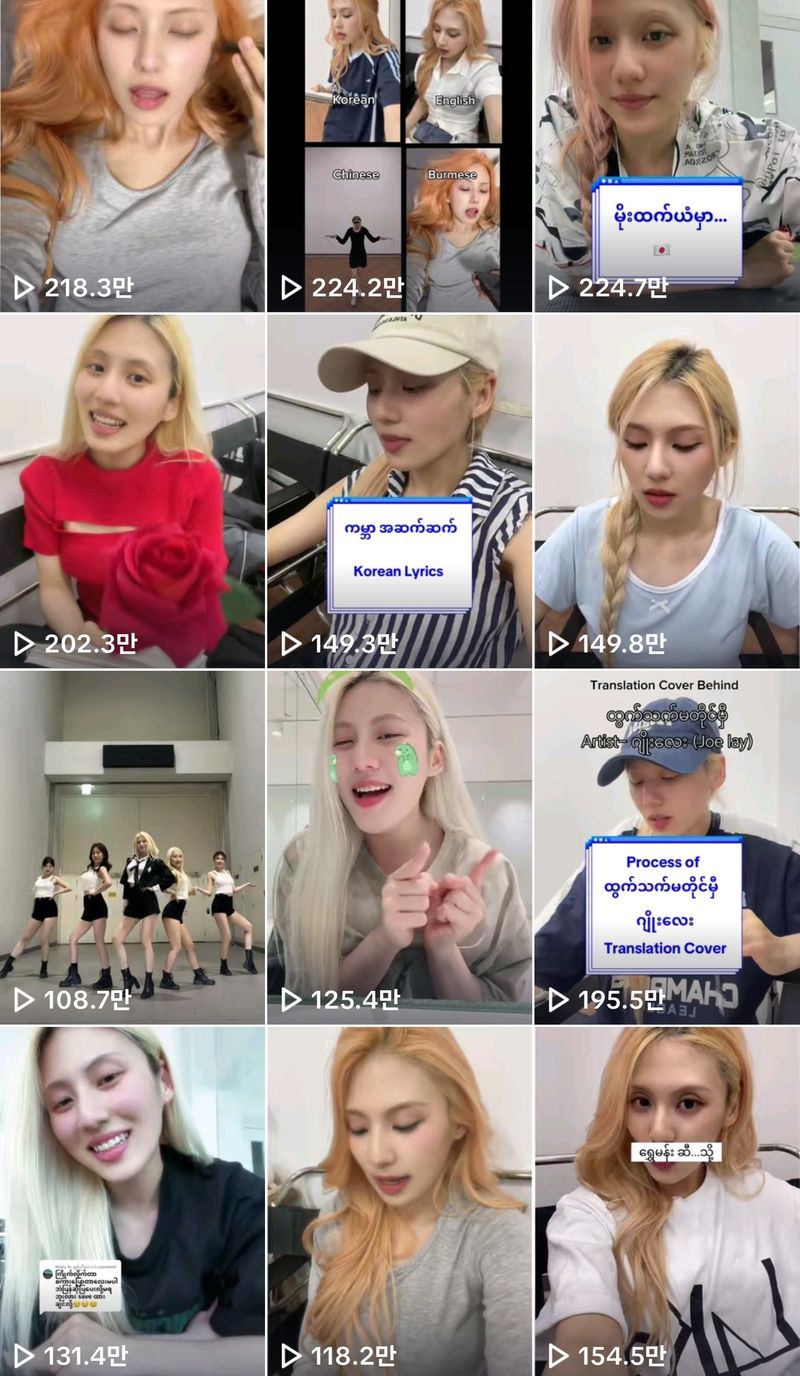Open the video with 154.5만 views
Screen dimensions: 800x1376
click(667, 1200)
